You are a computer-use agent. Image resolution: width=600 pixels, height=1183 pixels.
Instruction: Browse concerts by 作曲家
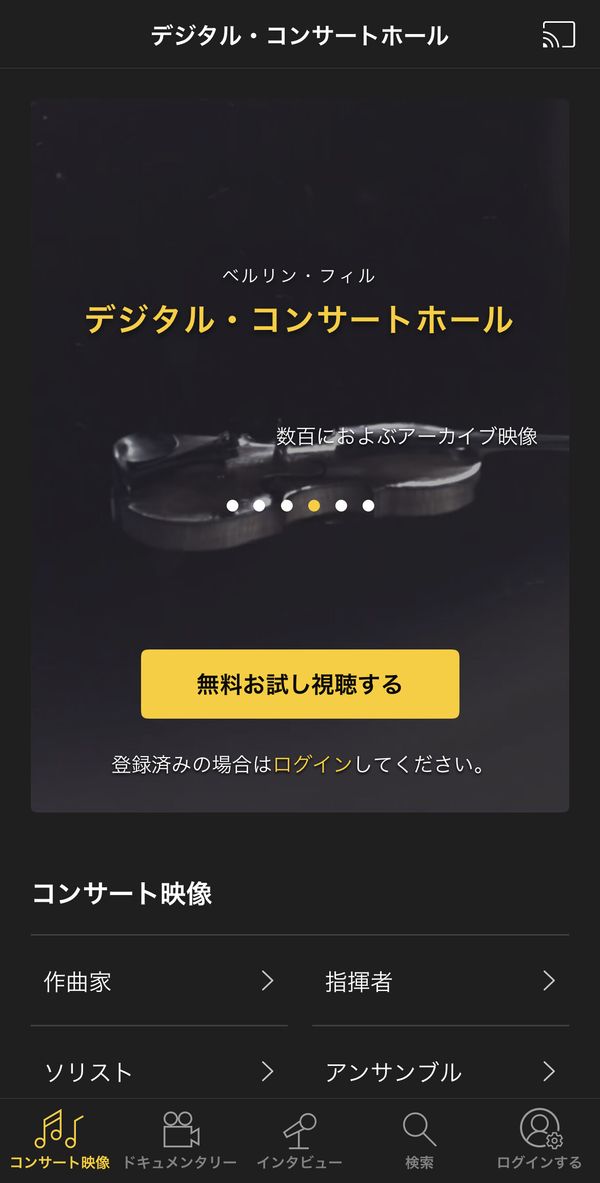pos(159,981)
